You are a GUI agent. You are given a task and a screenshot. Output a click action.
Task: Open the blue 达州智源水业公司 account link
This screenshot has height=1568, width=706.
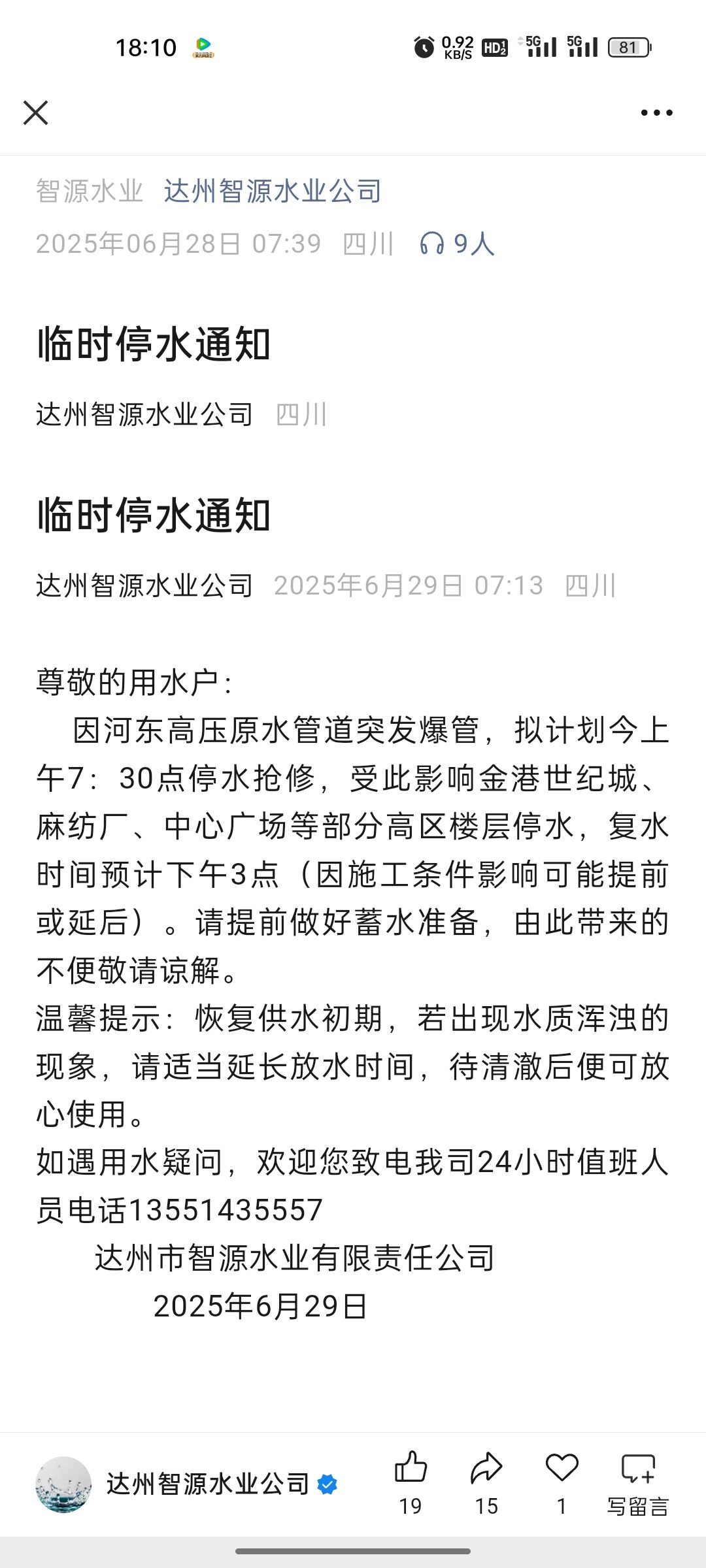pos(273,191)
